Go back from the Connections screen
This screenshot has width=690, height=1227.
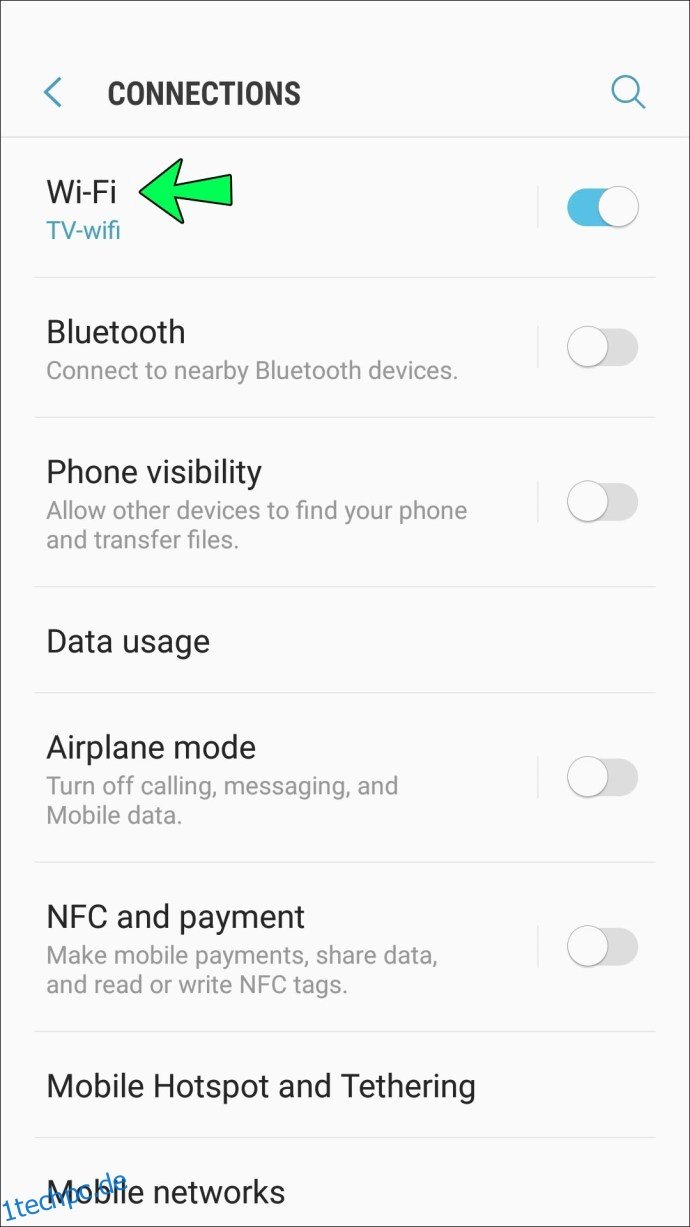[x=53, y=93]
